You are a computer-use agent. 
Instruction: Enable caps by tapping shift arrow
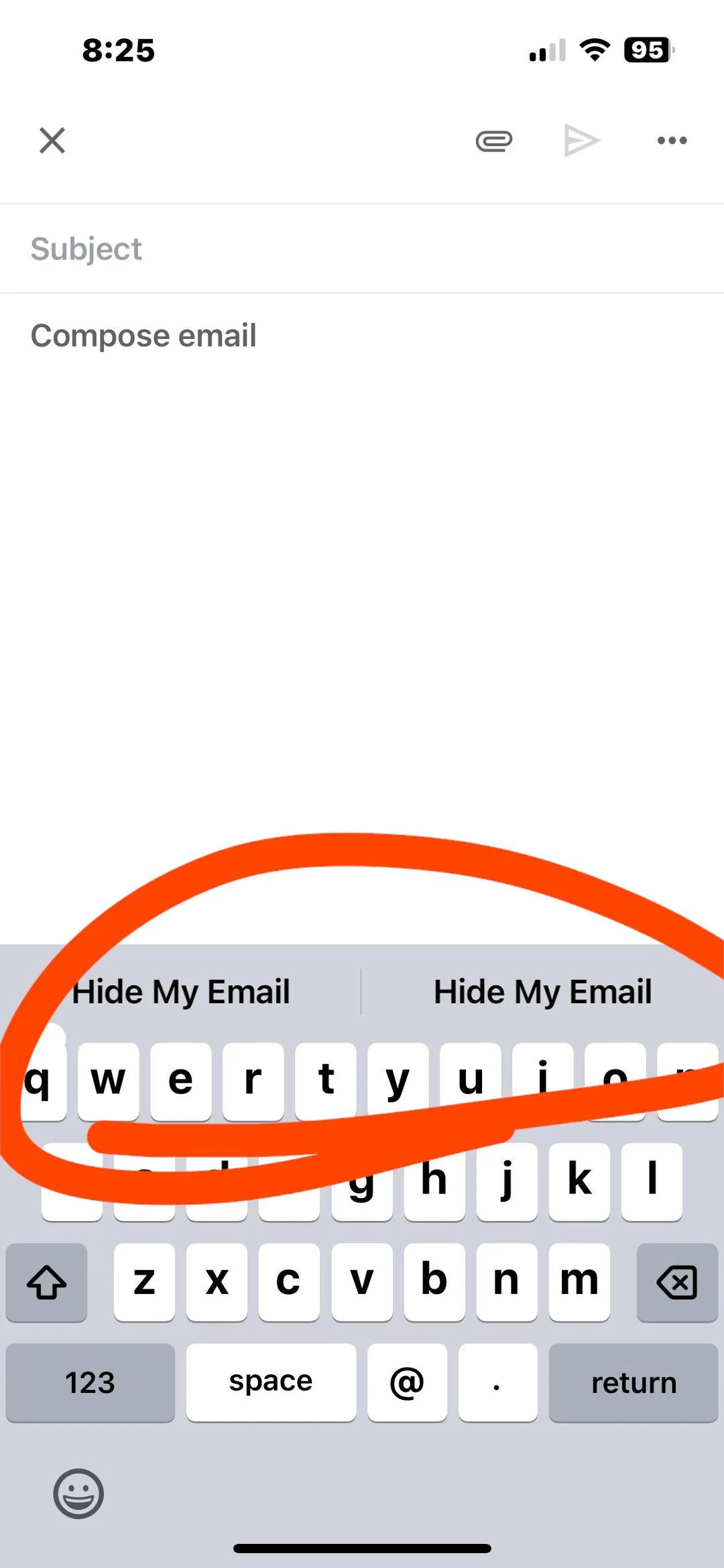[x=46, y=1282]
